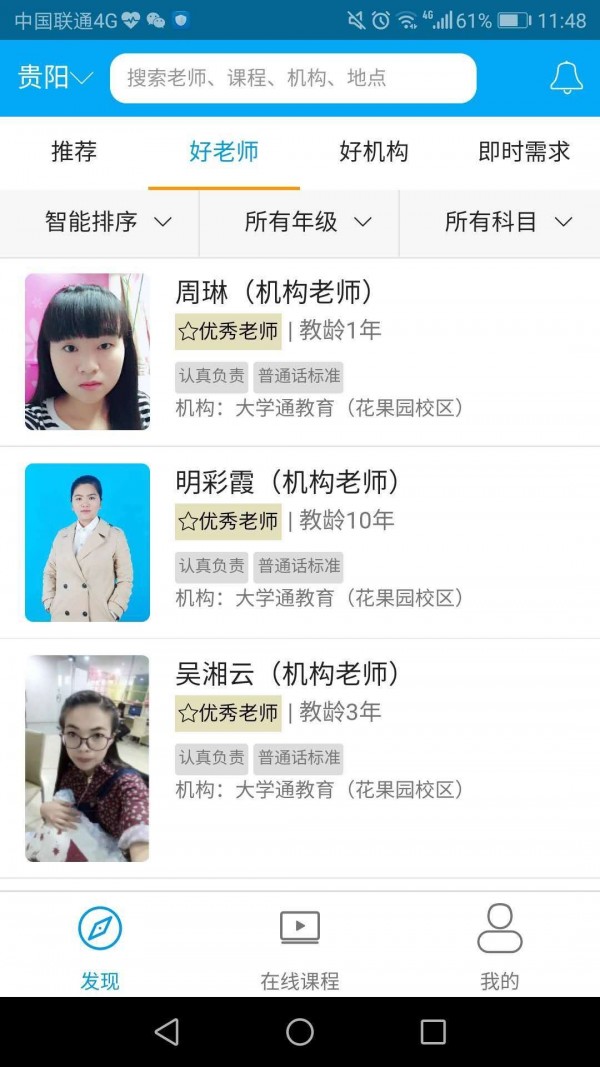Expand the 所有年级 grade filter
This screenshot has height=1067, width=600.
[x=308, y=222]
